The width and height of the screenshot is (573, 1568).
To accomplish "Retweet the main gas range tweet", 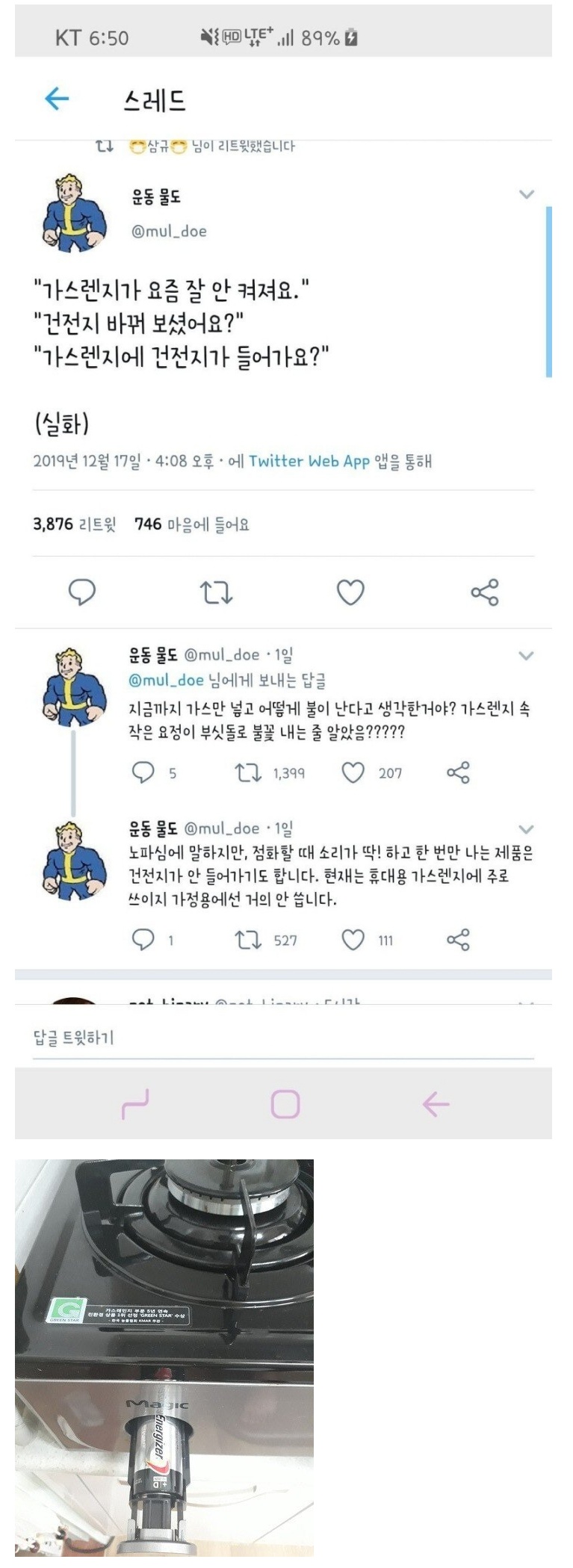I will 216,592.
